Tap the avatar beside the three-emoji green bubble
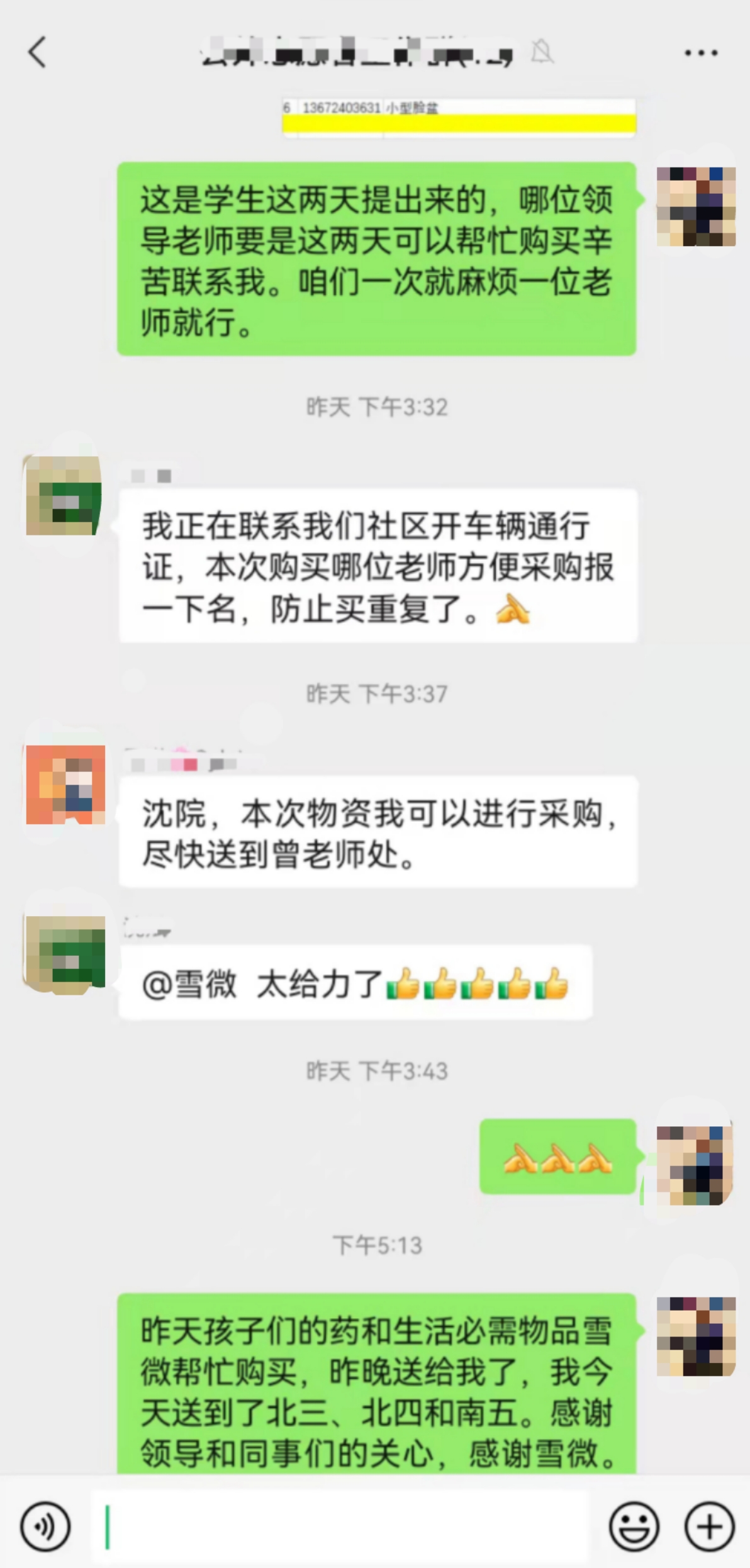Viewport: 750px width, 1568px height. 695,1165
